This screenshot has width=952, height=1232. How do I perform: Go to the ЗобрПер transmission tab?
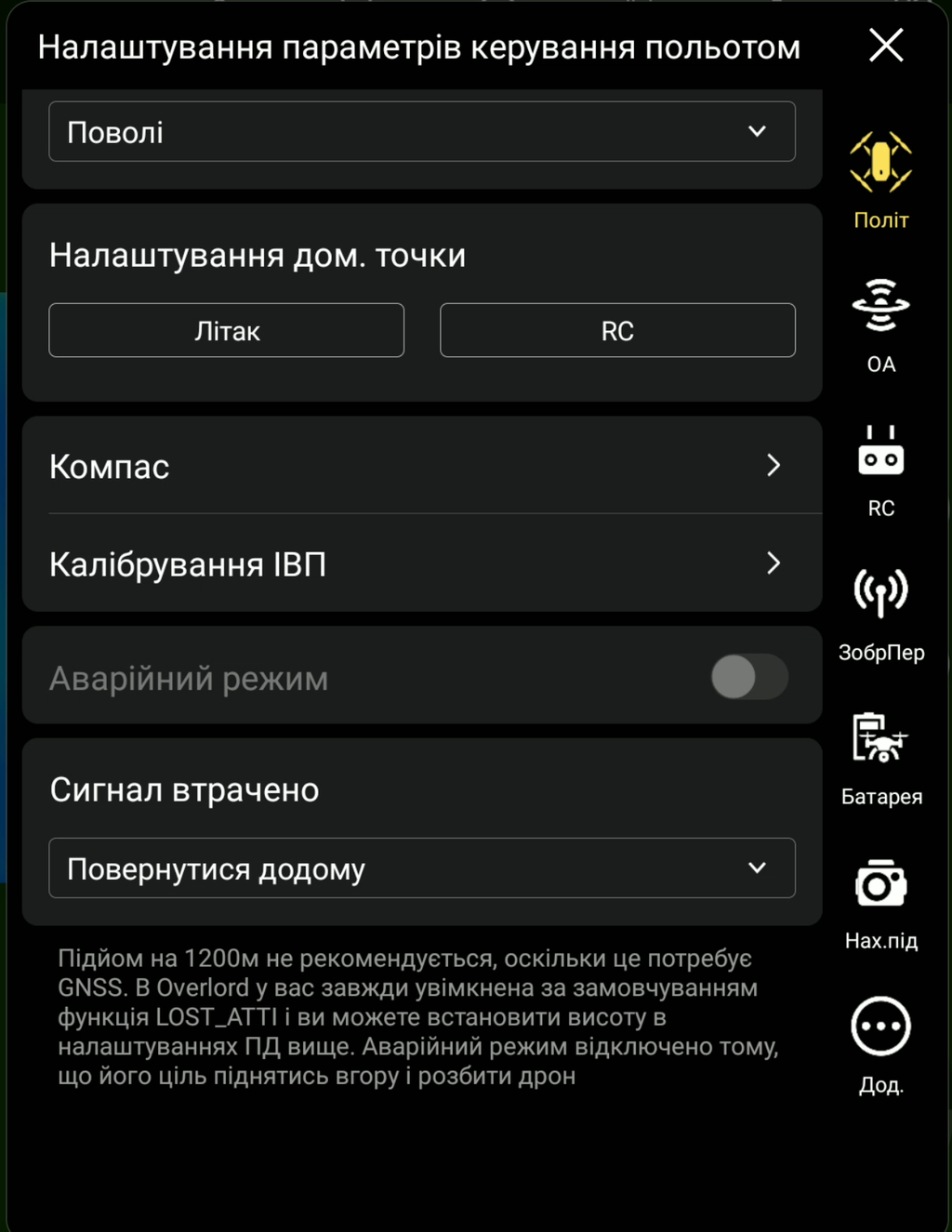pyautogui.click(x=880, y=614)
